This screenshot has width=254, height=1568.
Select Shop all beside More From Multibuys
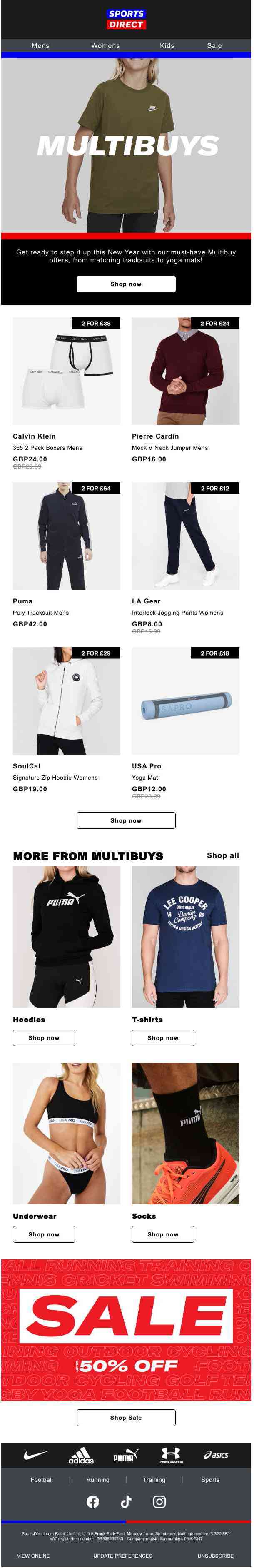222,855
